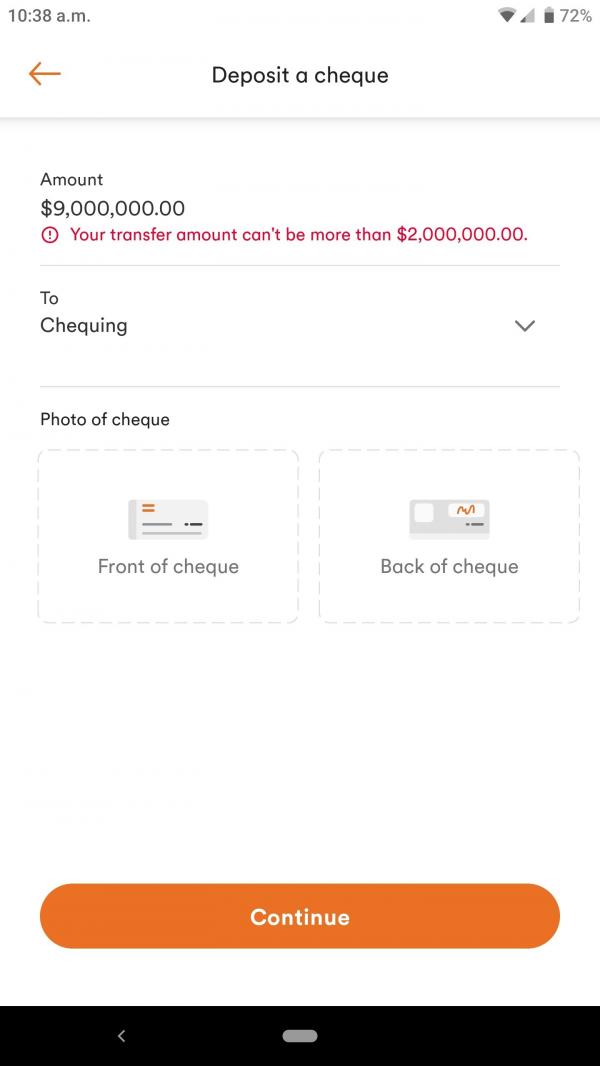Add a photo of Front of cheque

pos(168,537)
